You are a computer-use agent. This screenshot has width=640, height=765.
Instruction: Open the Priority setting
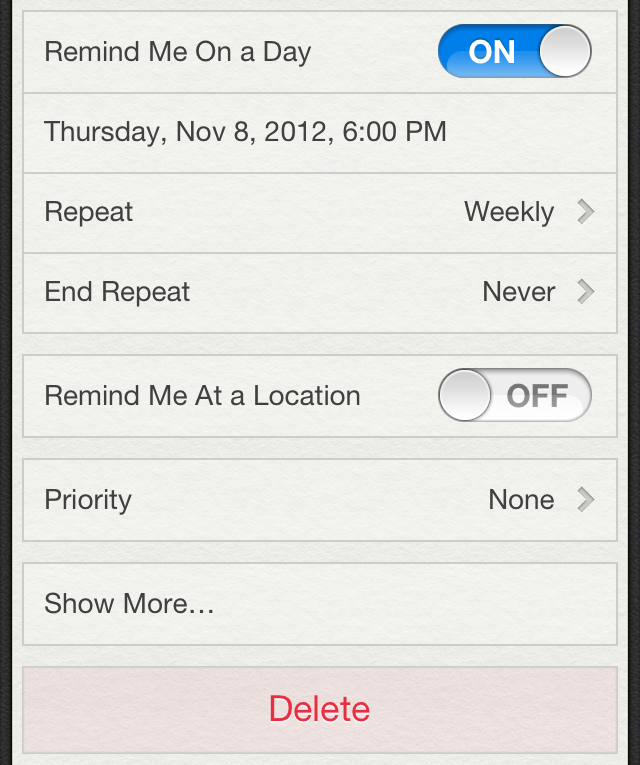pos(320,500)
